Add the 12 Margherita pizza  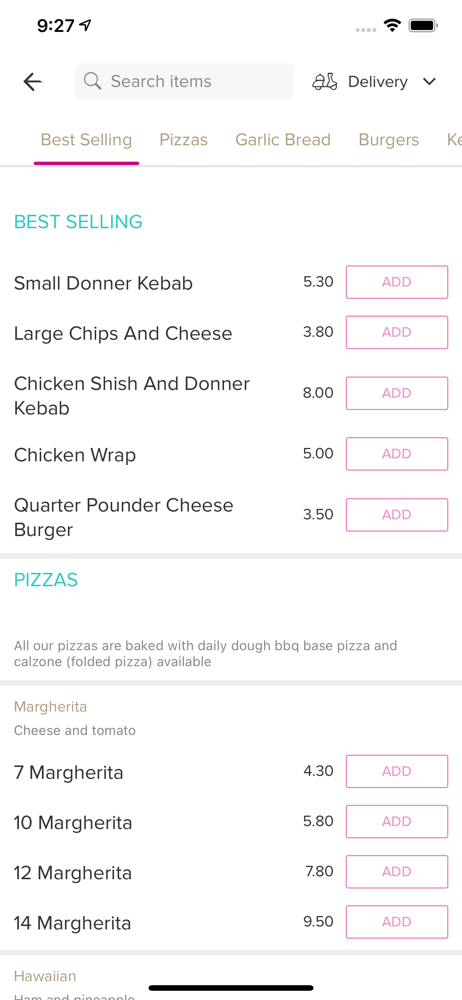pos(397,872)
